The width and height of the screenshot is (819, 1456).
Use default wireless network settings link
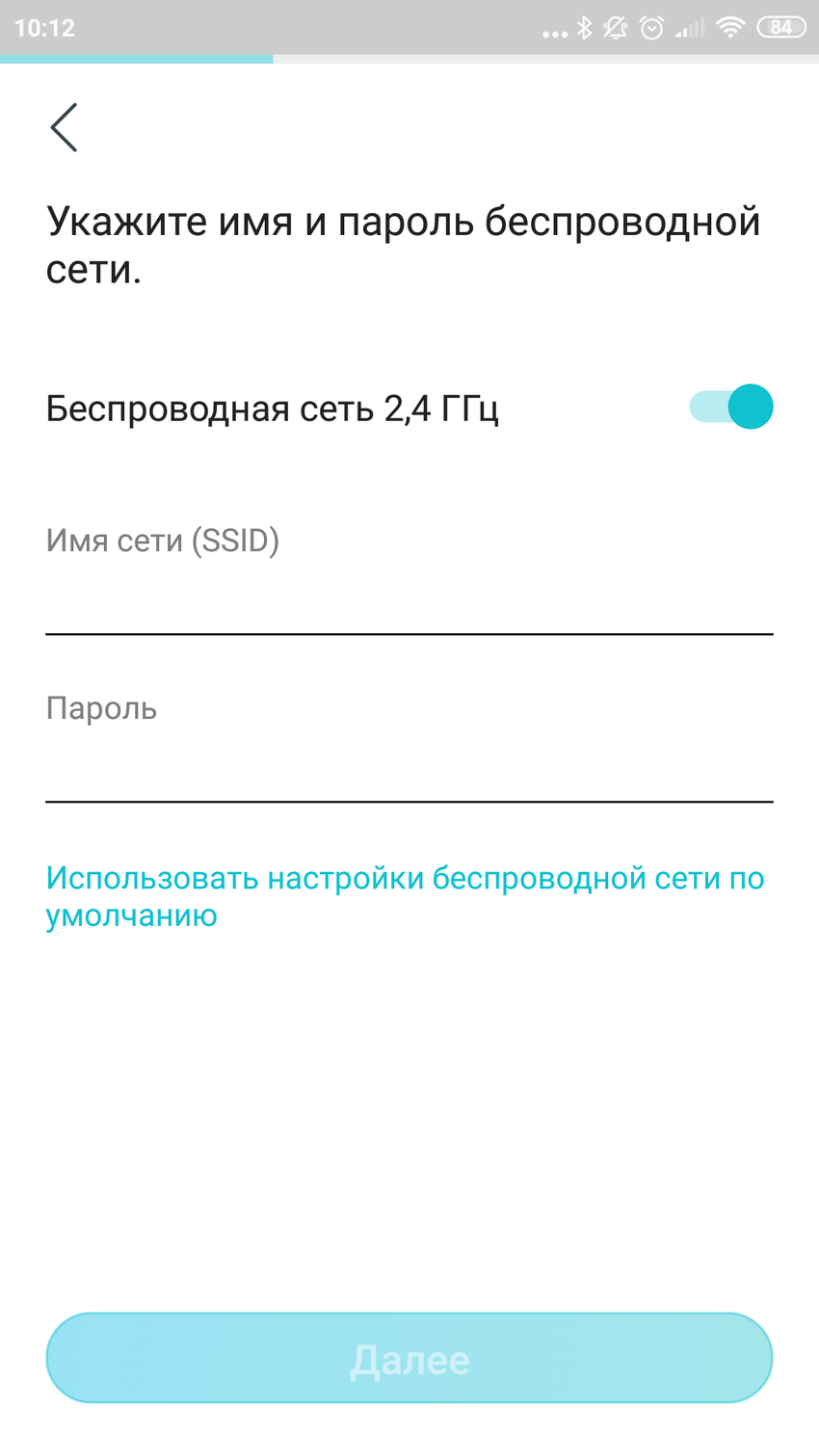405,896
